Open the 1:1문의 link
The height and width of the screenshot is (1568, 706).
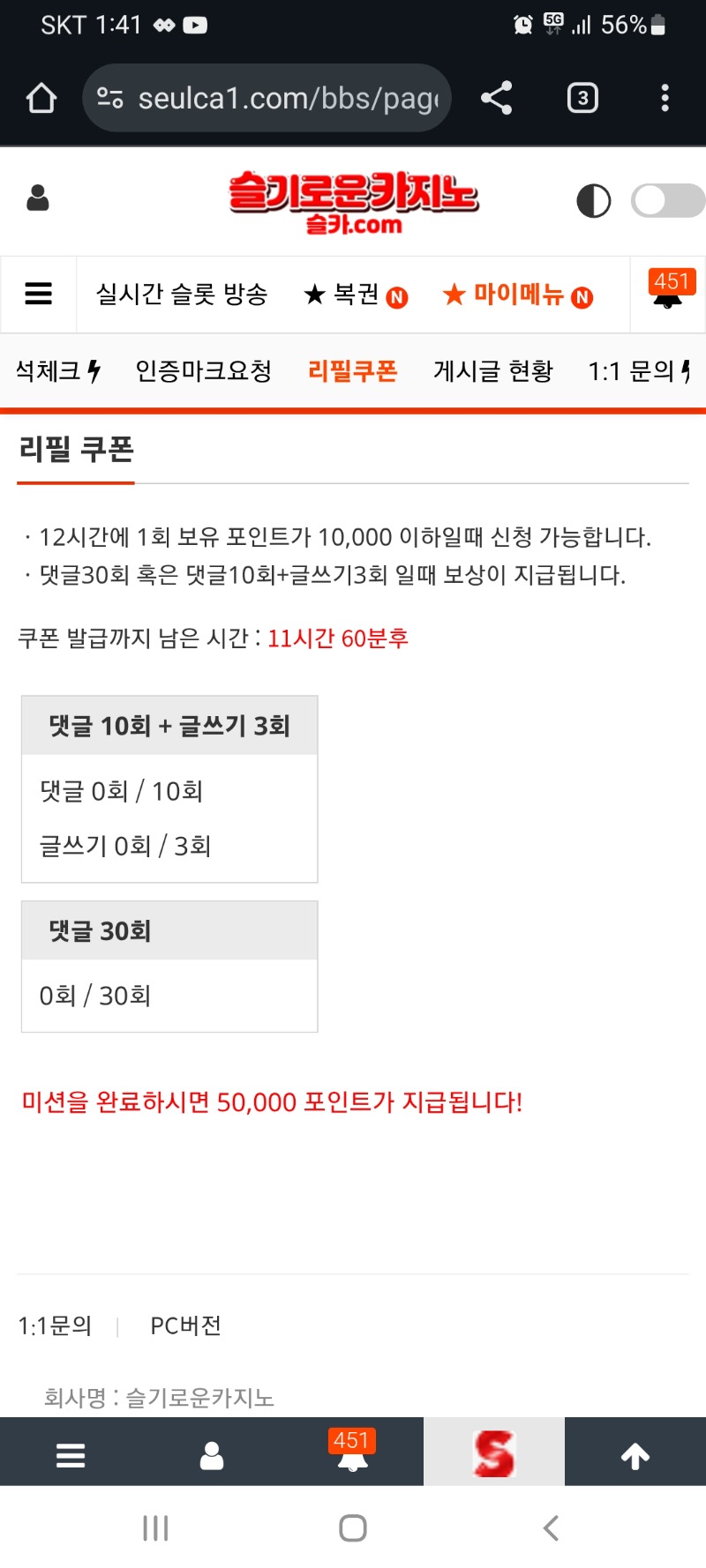[x=55, y=1325]
